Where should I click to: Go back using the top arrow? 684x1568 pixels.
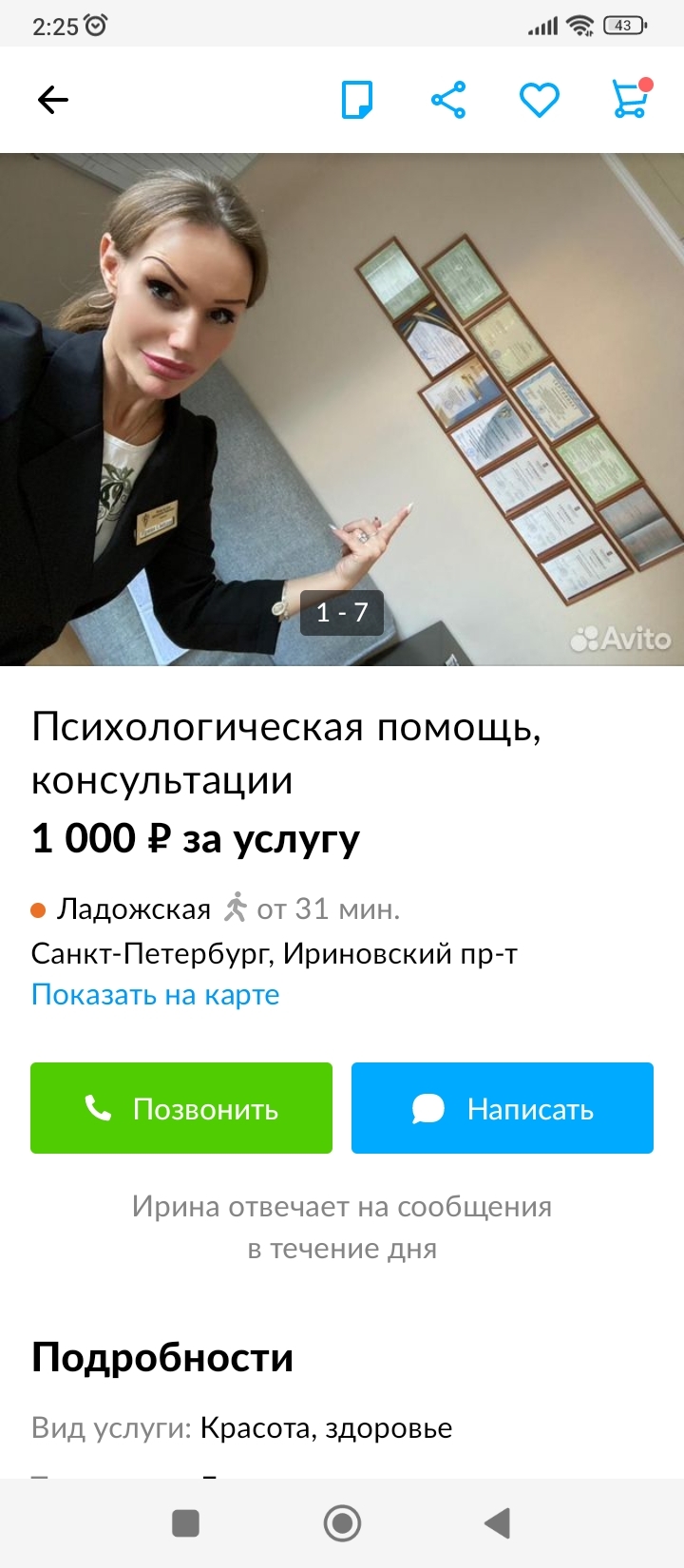point(53,100)
